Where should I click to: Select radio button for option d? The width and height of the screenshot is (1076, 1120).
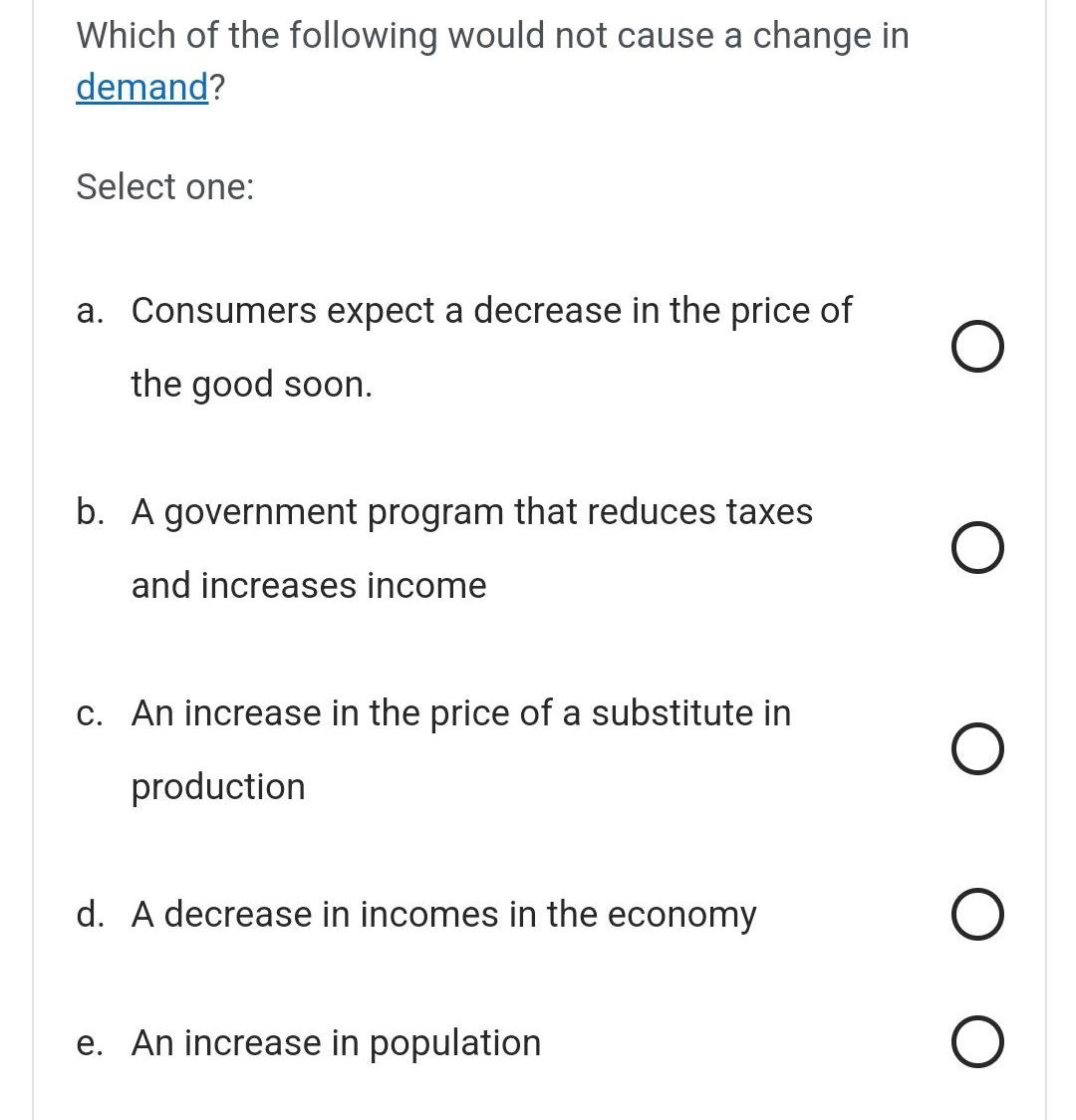click(x=977, y=913)
